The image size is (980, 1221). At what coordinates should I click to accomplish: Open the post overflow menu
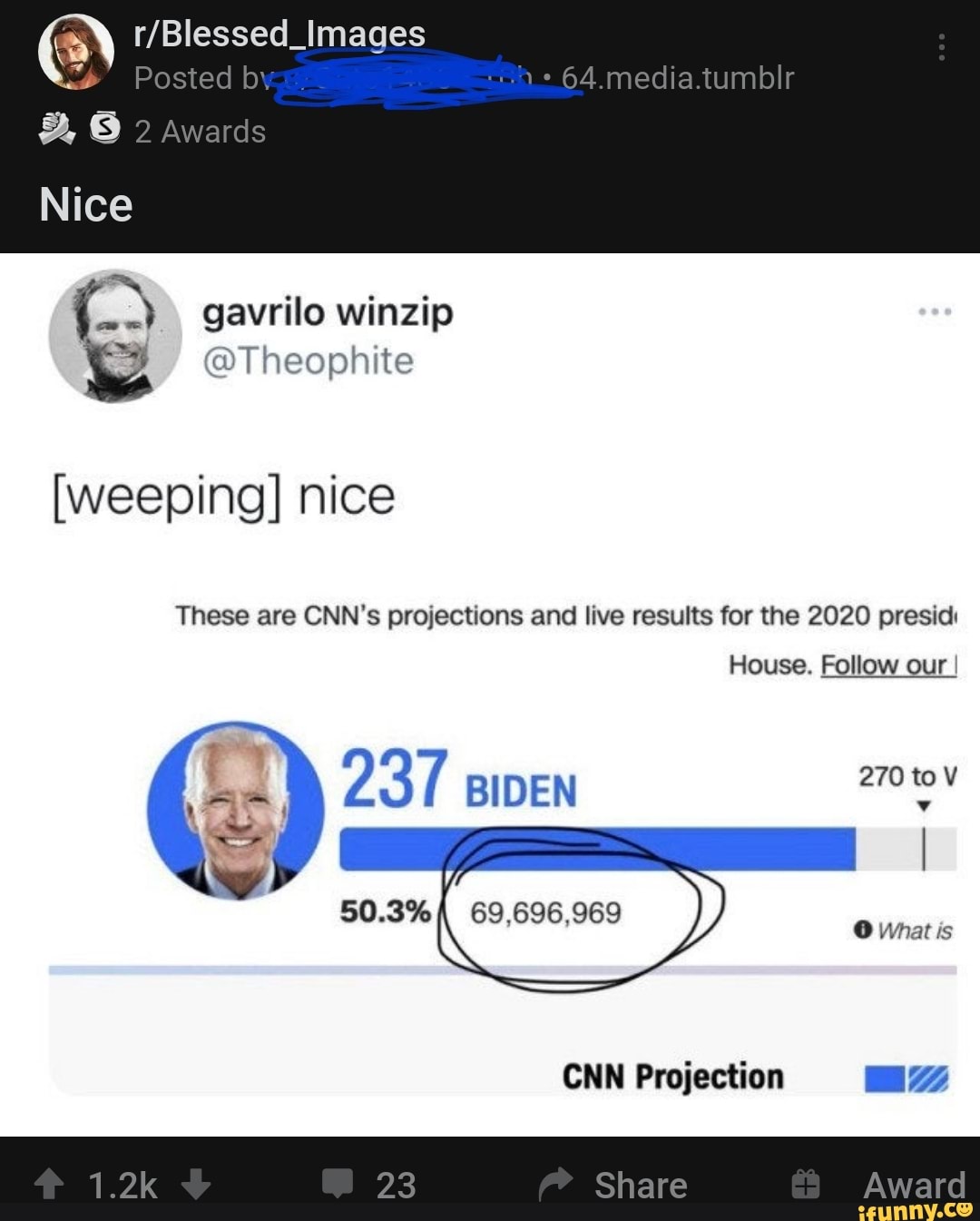pos(942,47)
